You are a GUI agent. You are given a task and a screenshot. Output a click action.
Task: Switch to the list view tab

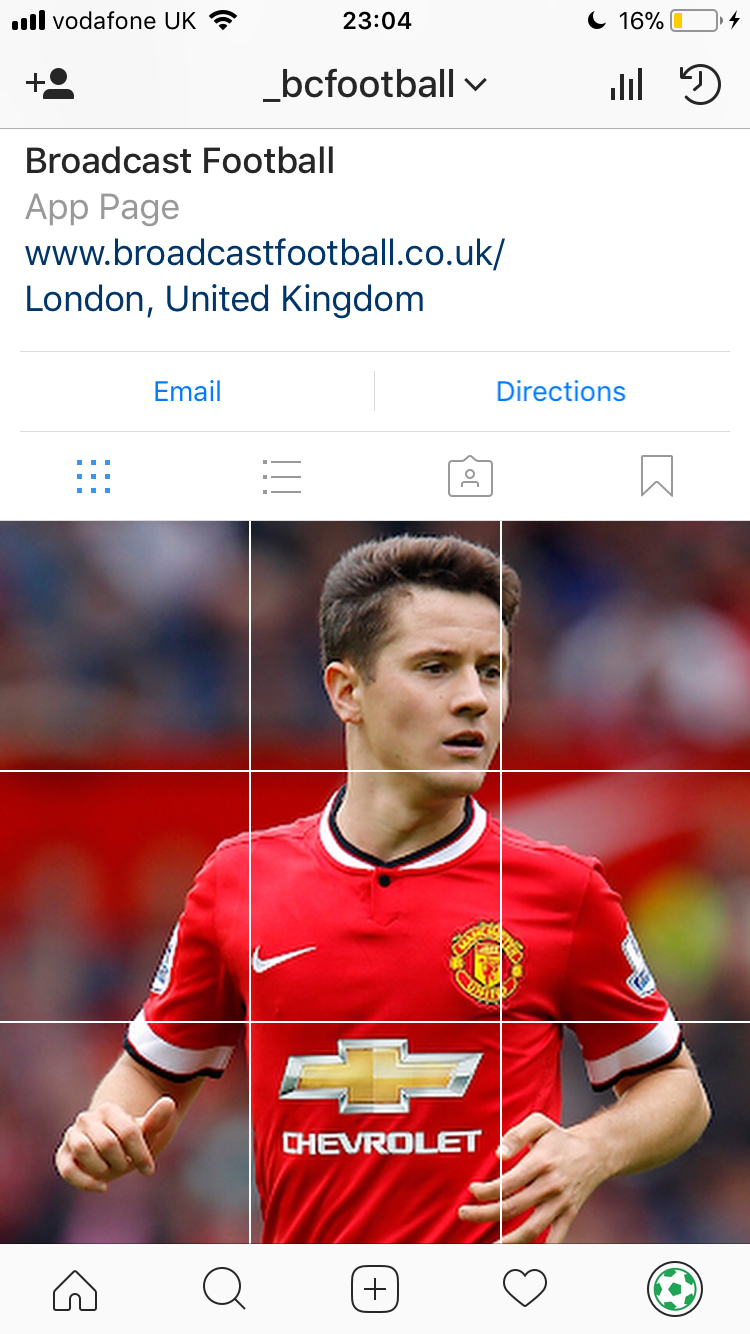(x=281, y=476)
